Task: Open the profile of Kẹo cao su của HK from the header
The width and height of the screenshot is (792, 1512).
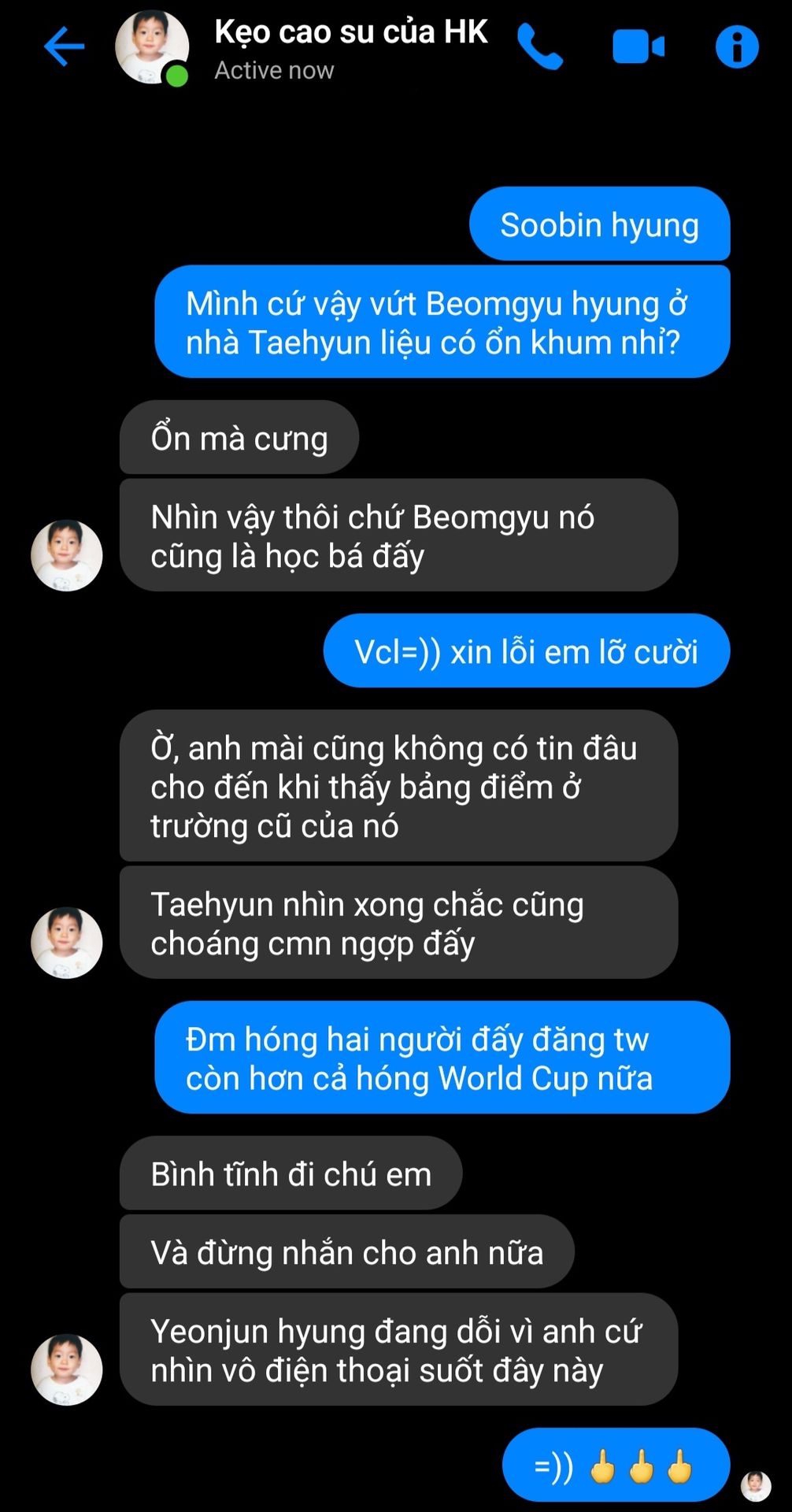Action: point(152,47)
